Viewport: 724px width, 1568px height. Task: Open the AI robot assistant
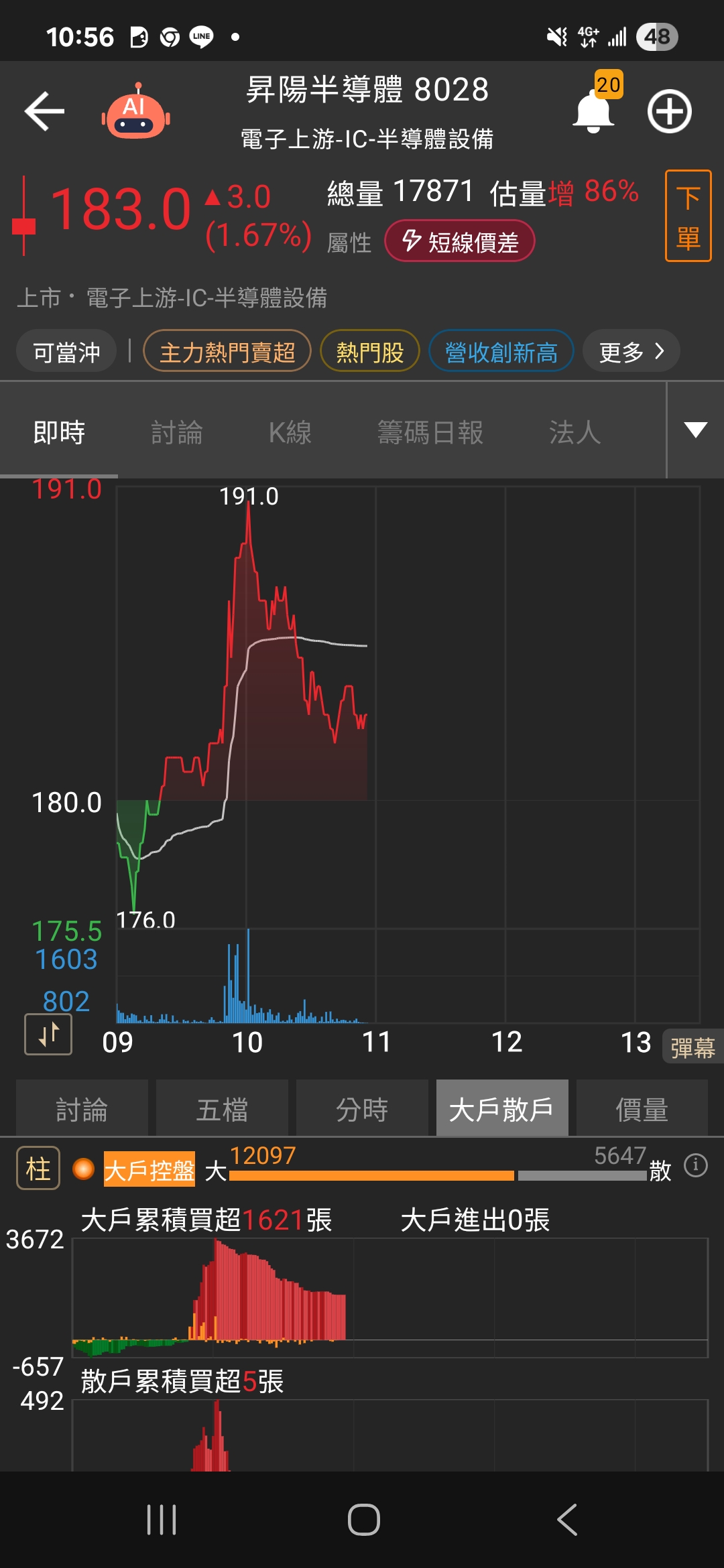coord(136,111)
